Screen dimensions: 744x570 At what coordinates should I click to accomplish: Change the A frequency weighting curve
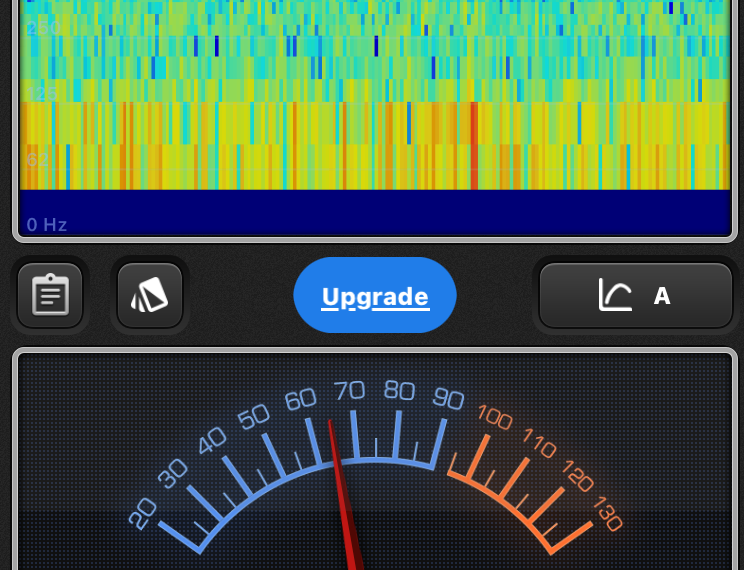pos(636,296)
